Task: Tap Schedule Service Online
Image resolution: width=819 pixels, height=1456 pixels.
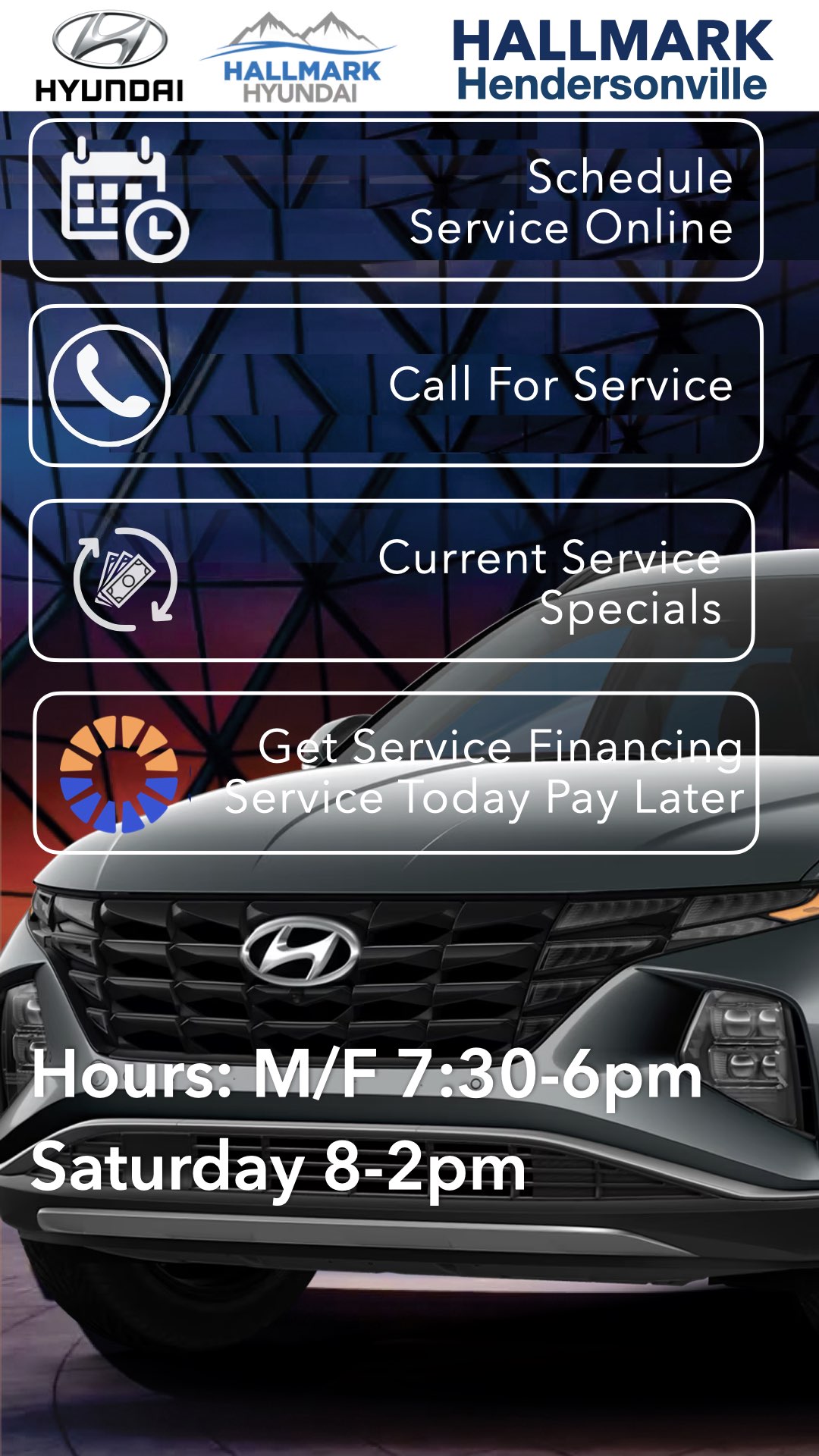Action: [x=396, y=200]
